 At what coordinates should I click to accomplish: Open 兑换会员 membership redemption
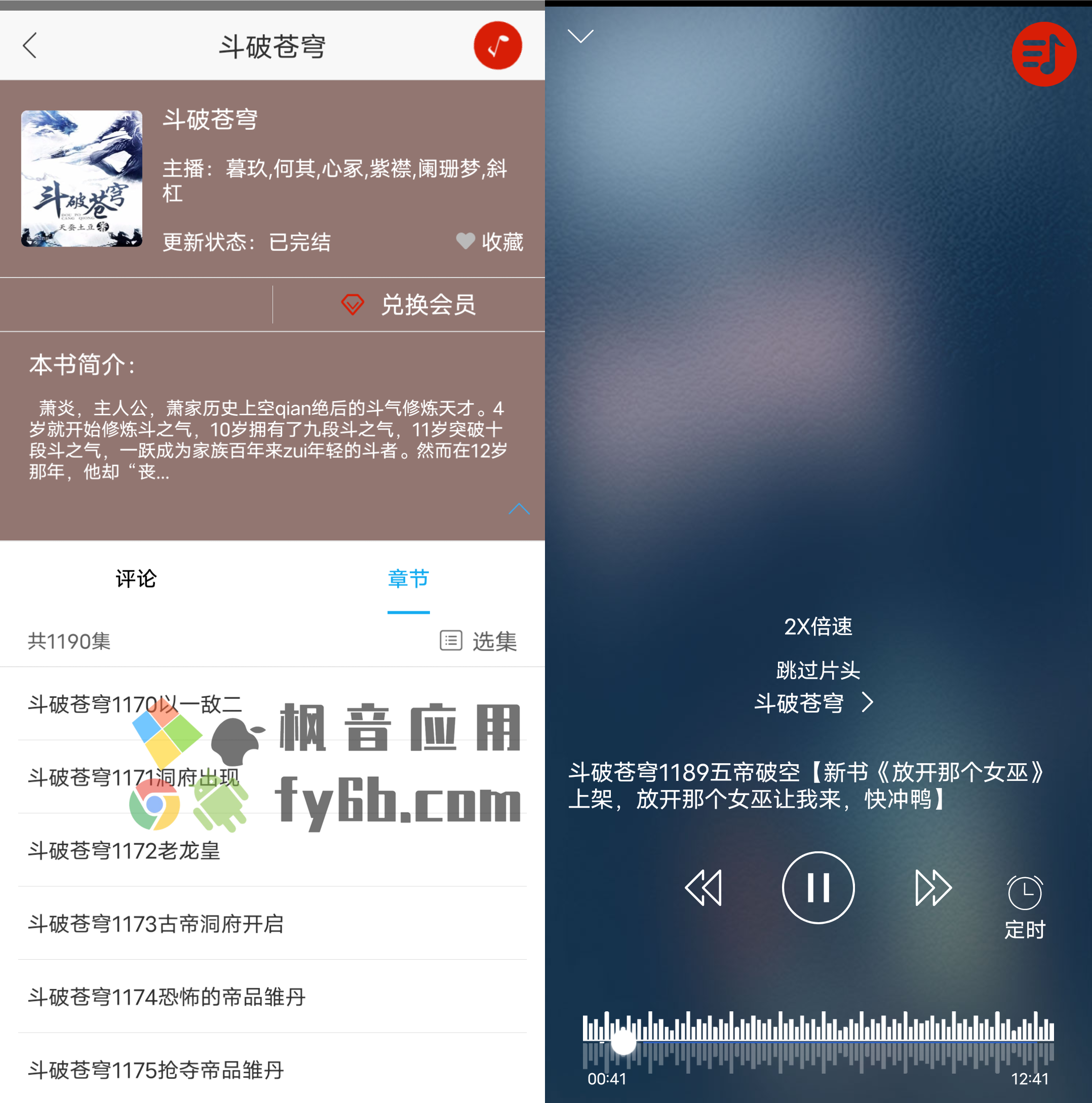click(x=408, y=305)
